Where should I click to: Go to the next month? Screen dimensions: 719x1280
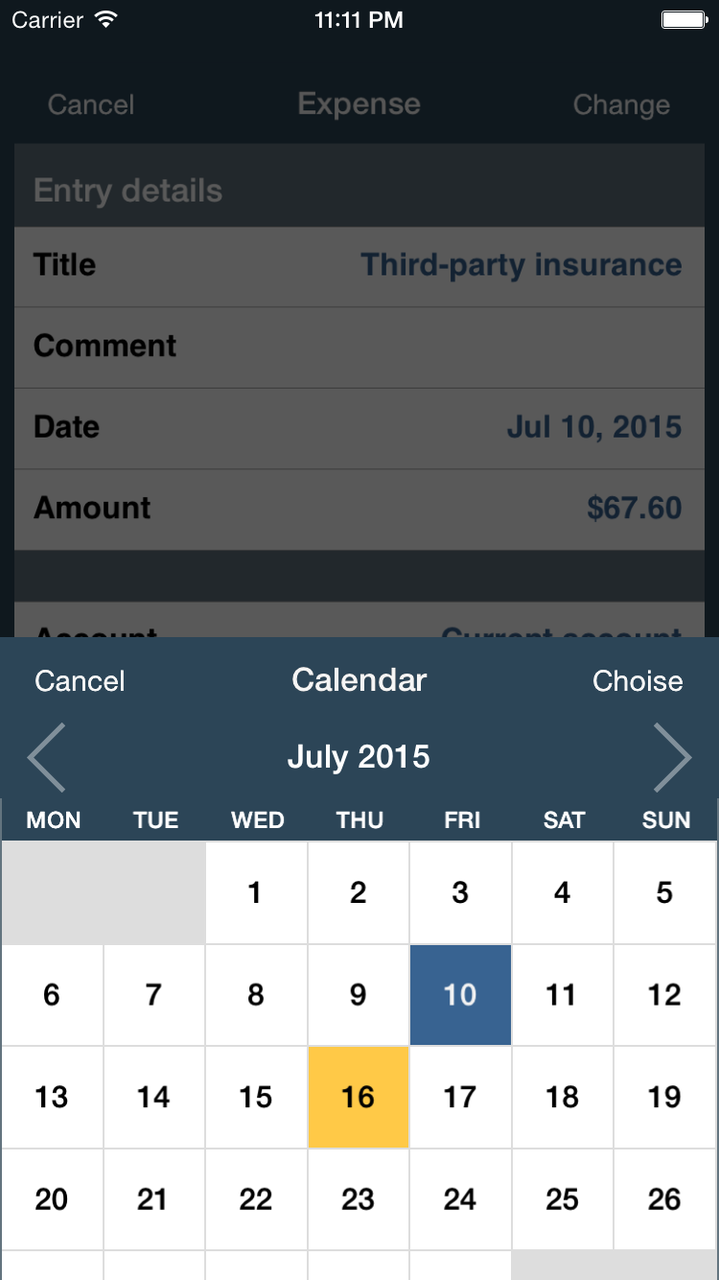click(672, 757)
